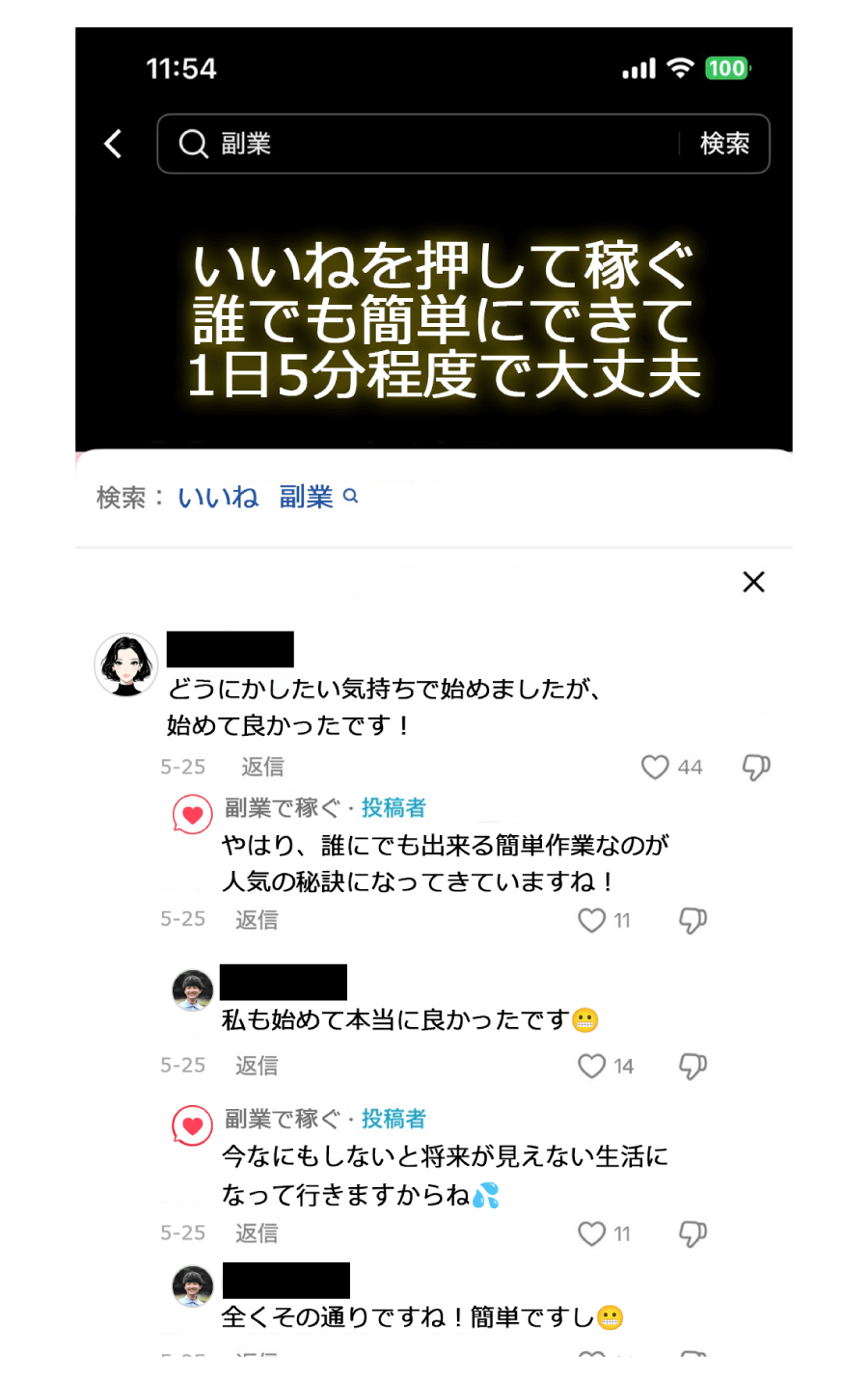Dislike the comment 私も始めて本当に良かったです
The height and width of the screenshot is (1381, 868).
coord(692,1066)
